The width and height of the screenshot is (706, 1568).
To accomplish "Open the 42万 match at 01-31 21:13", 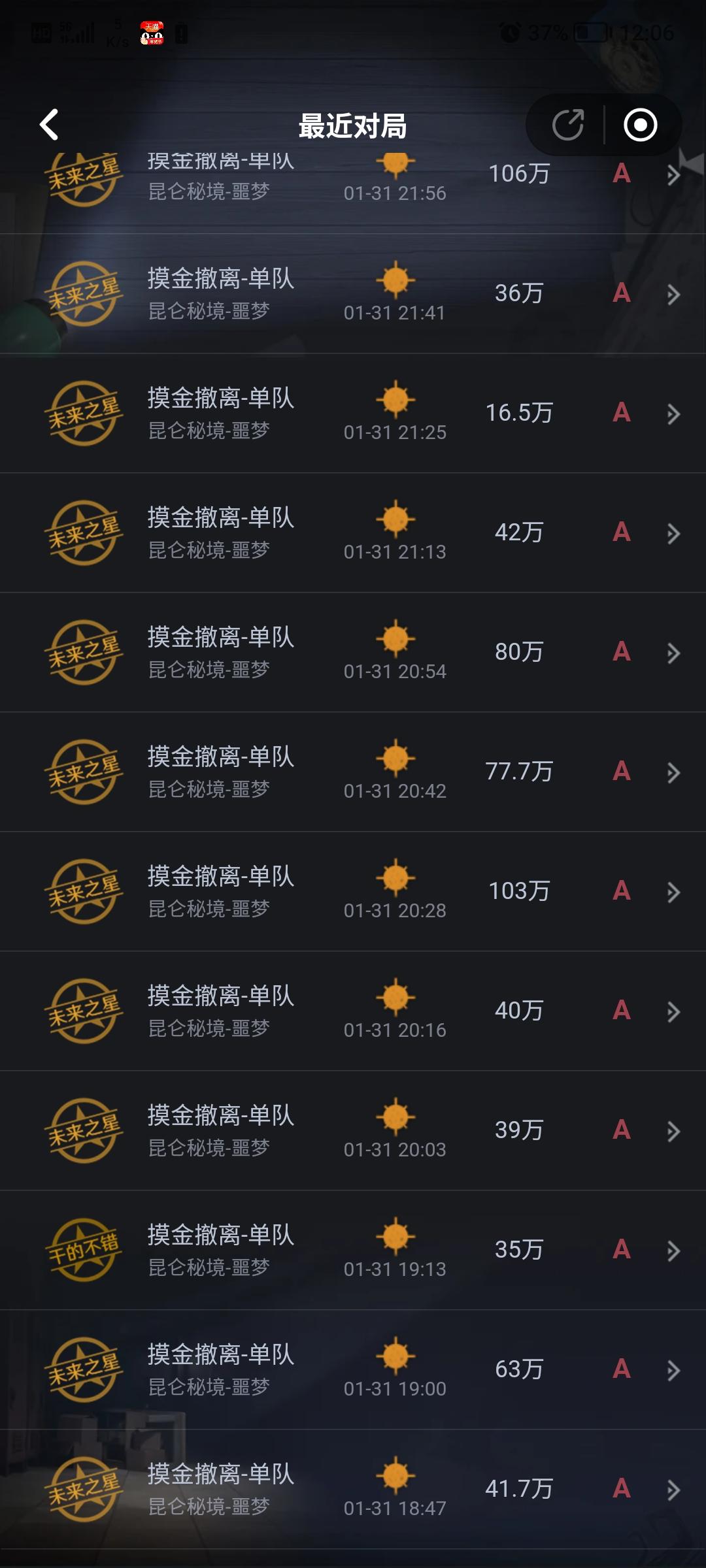I will (353, 533).
